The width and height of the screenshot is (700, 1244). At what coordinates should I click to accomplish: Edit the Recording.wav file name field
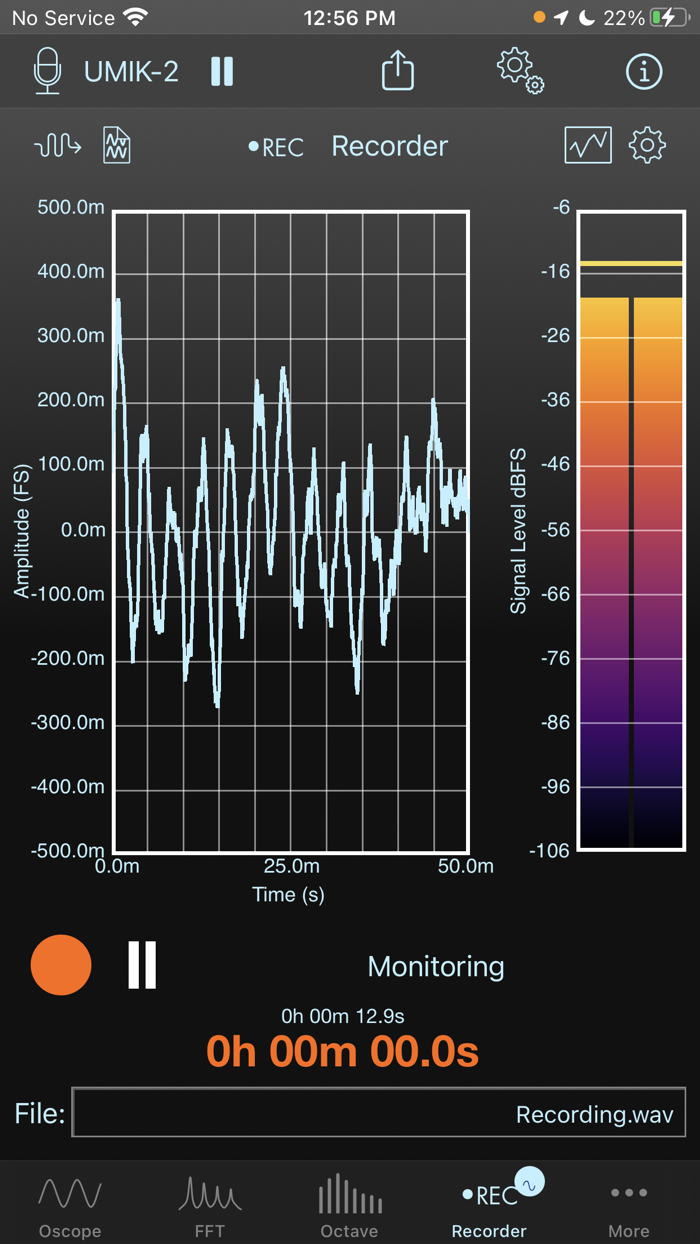point(379,1113)
